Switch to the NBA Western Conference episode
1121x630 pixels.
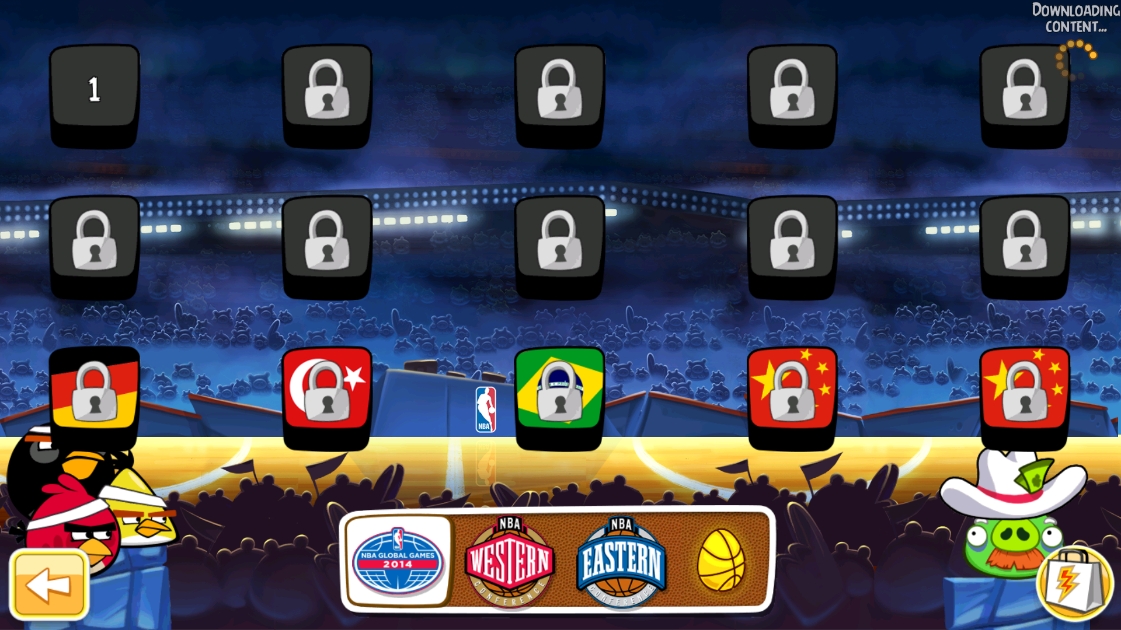click(510, 560)
